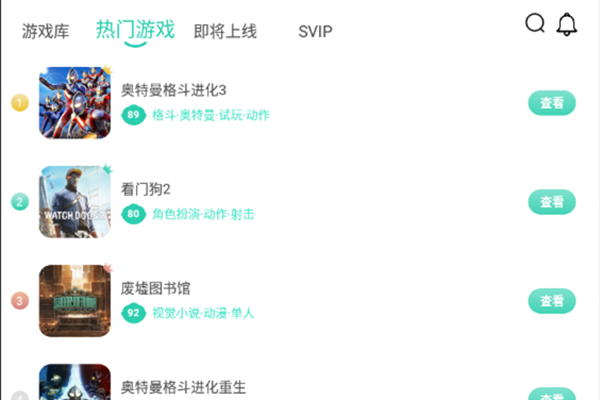
Task: Tap 查看 button for 看门狗2
Action: [552, 201]
